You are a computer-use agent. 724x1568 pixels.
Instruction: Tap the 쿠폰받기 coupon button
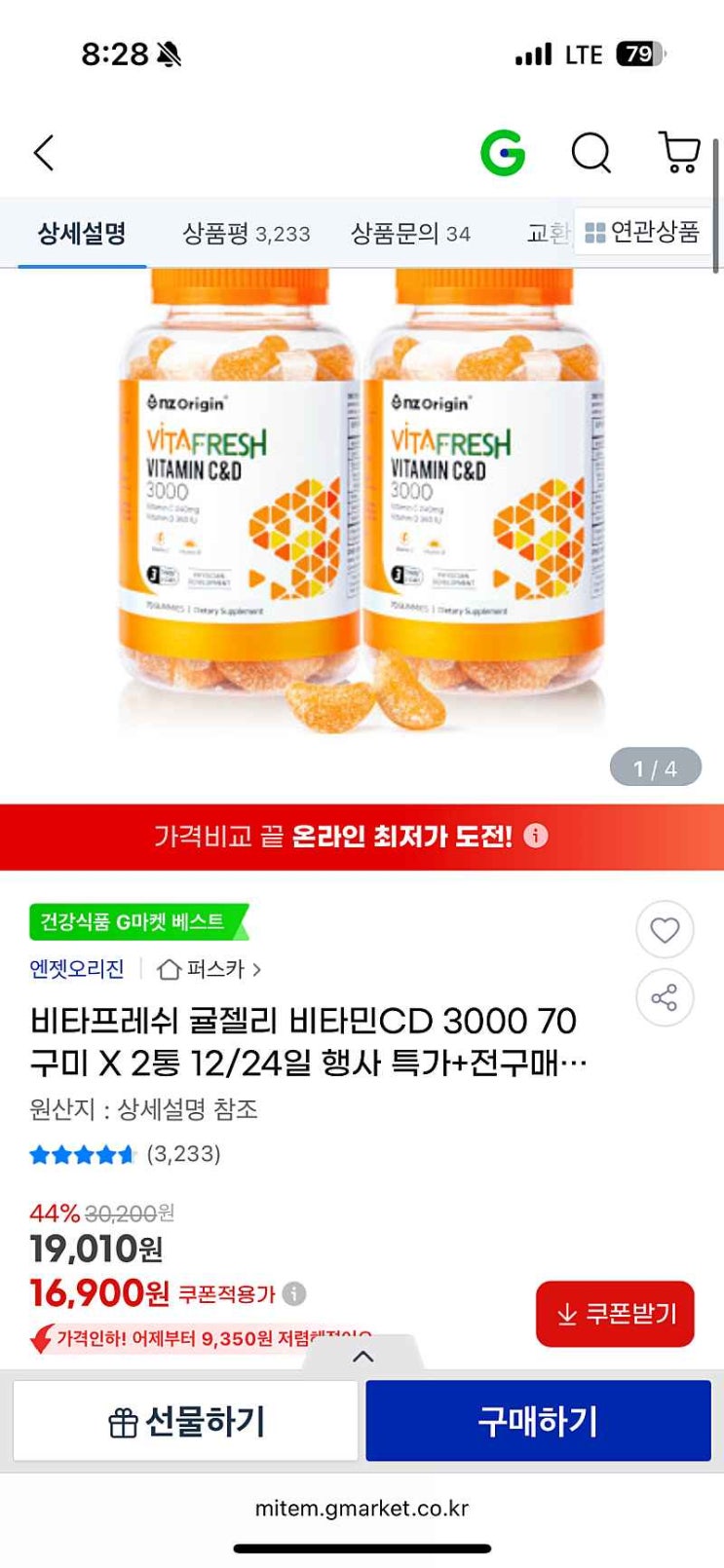click(x=615, y=1314)
